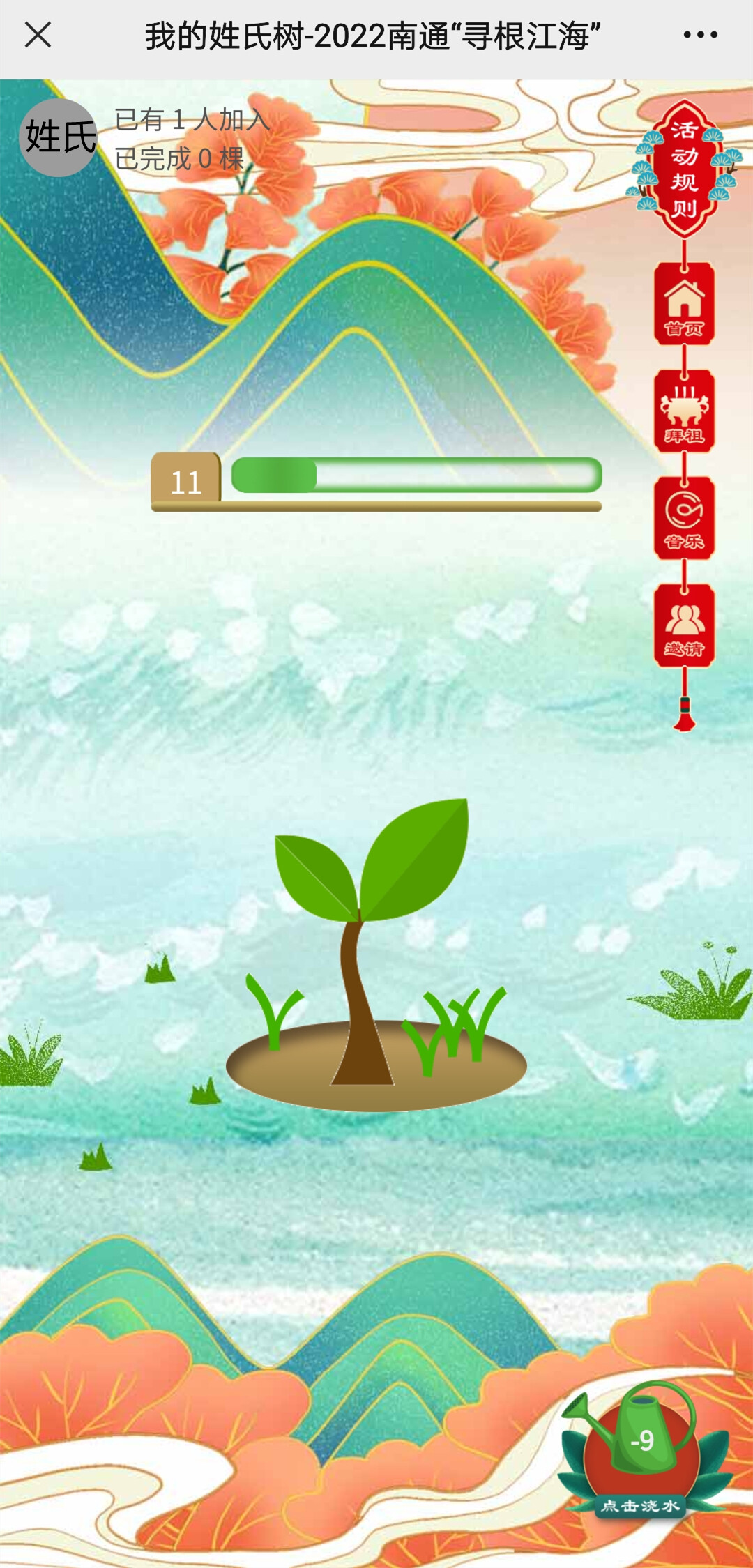Go to 首页 home page
This screenshot has width=753, height=1568.
pos(684,304)
